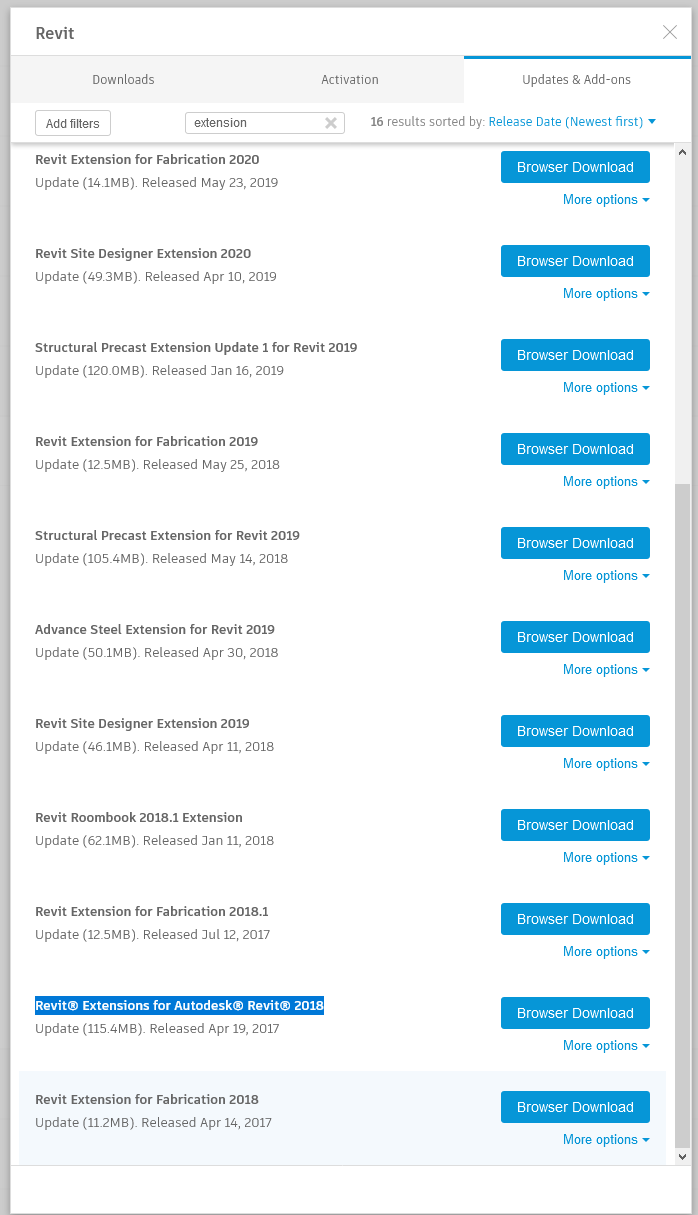Expand More options for Revit Site Designer Extension 2019
This screenshot has width=698, height=1215.
(606, 764)
